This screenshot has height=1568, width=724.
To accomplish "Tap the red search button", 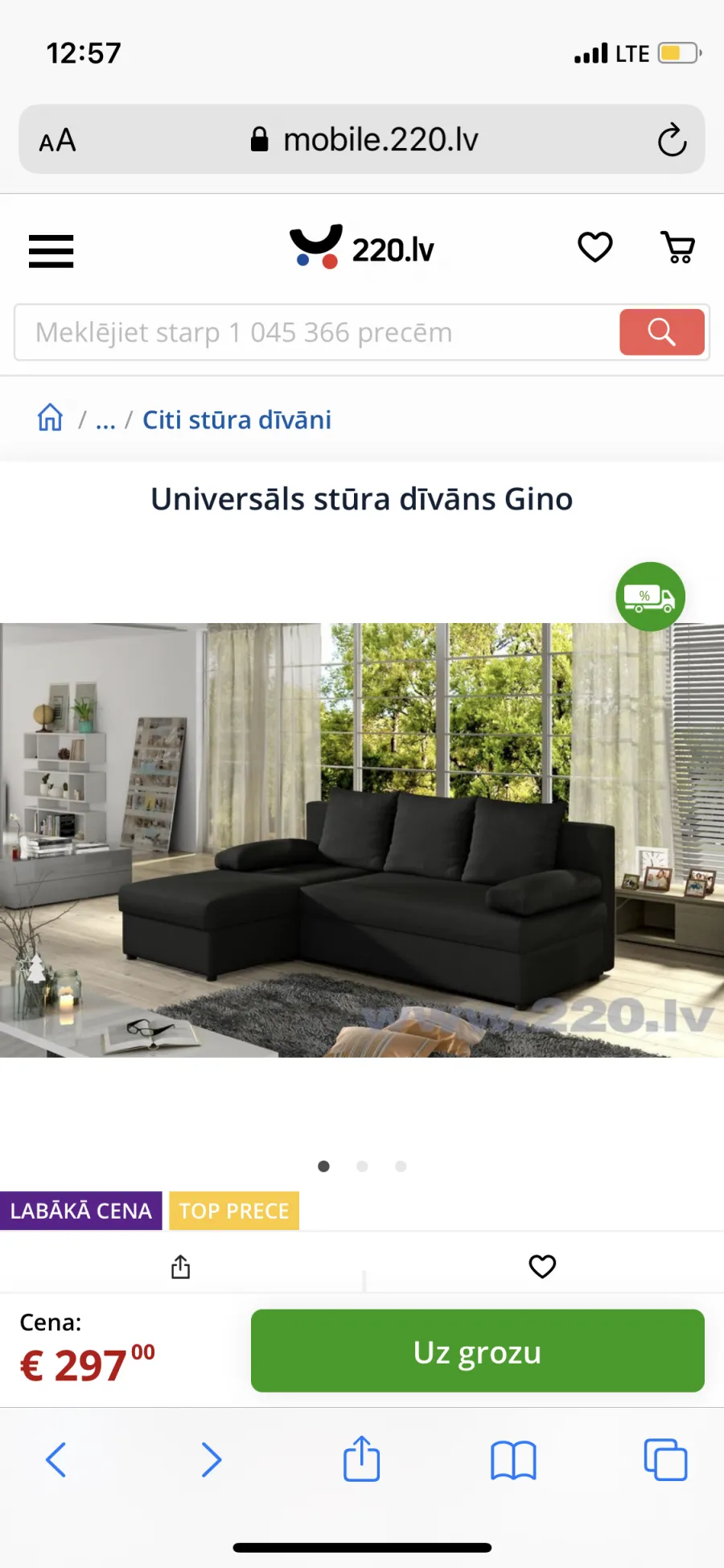I will click(x=662, y=332).
